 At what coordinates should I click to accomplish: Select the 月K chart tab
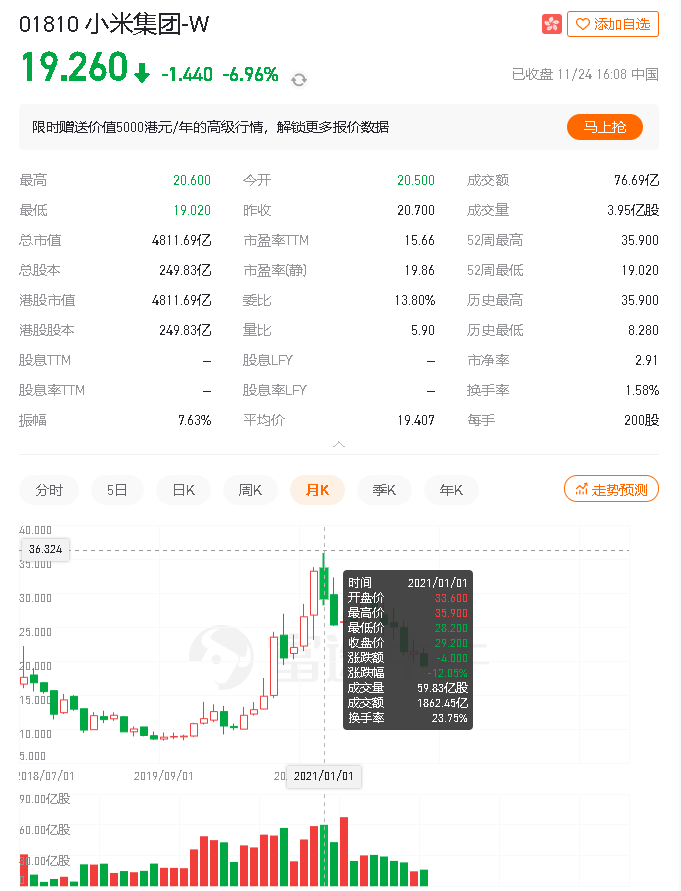(x=317, y=490)
